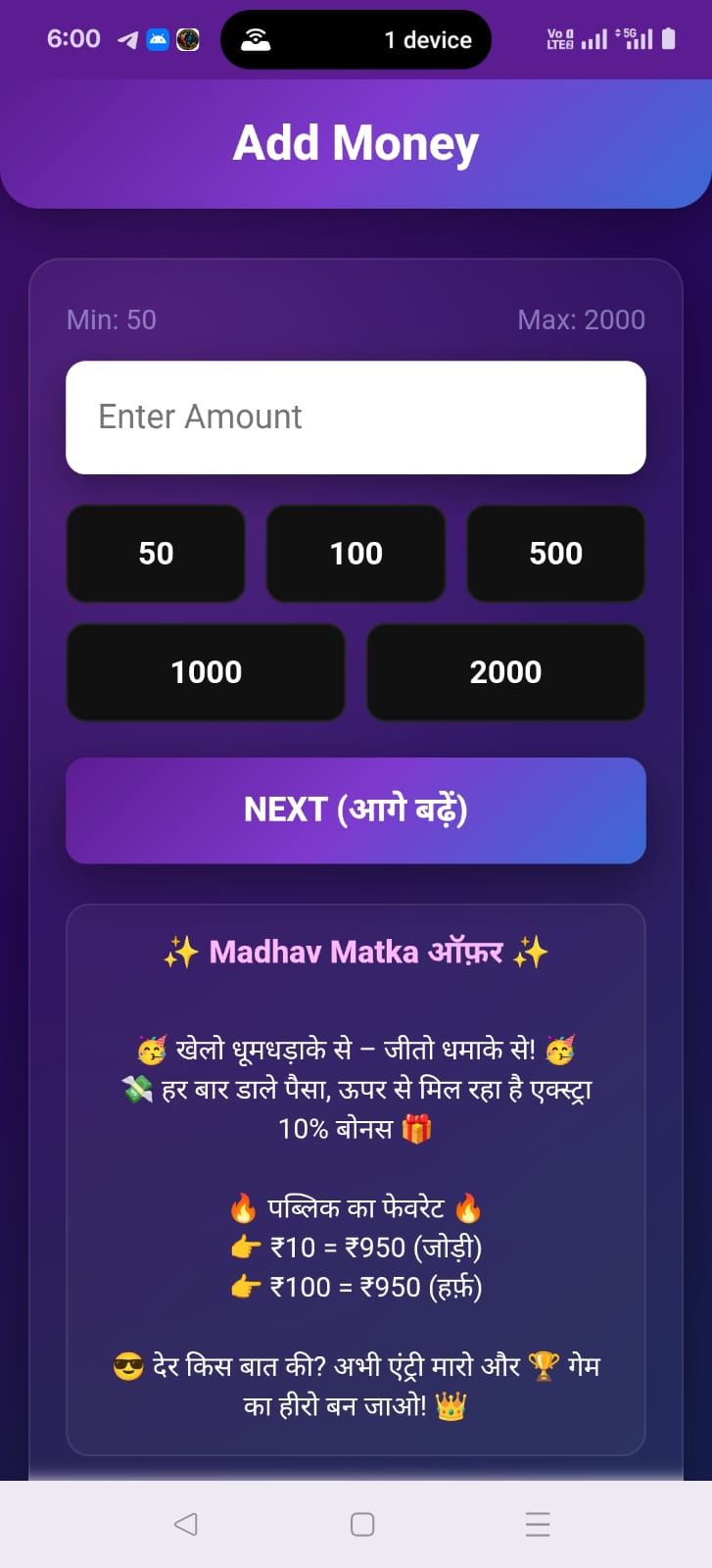Tap the Enter Amount field
Screen dimensions: 712x1568
coord(356,417)
